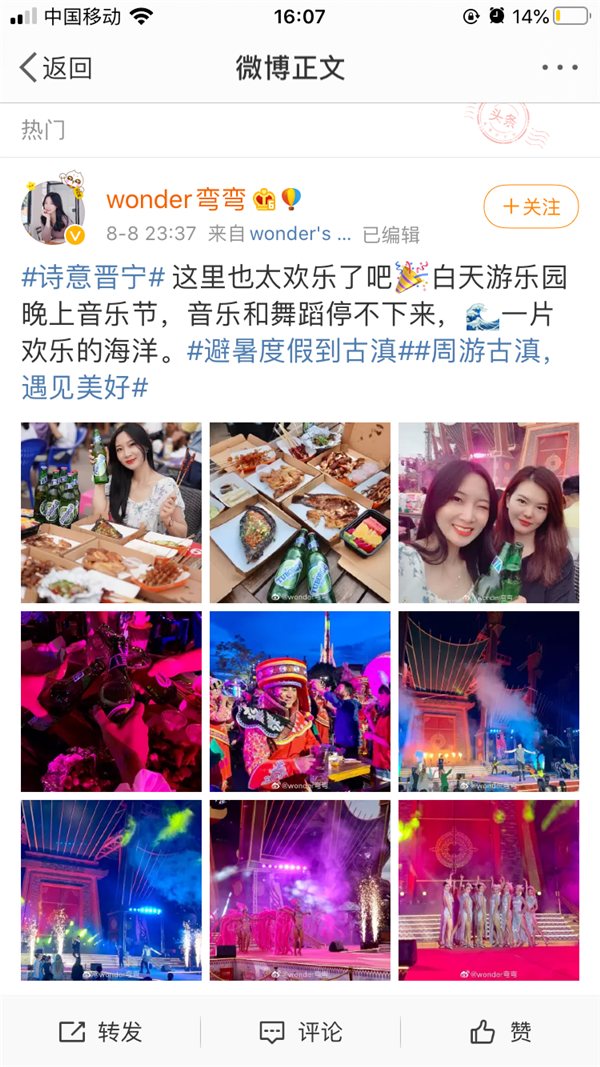Open the #诗意晋宁# hashtag
This screenshot has height=1067, width=600.
[x=93, y=276]
